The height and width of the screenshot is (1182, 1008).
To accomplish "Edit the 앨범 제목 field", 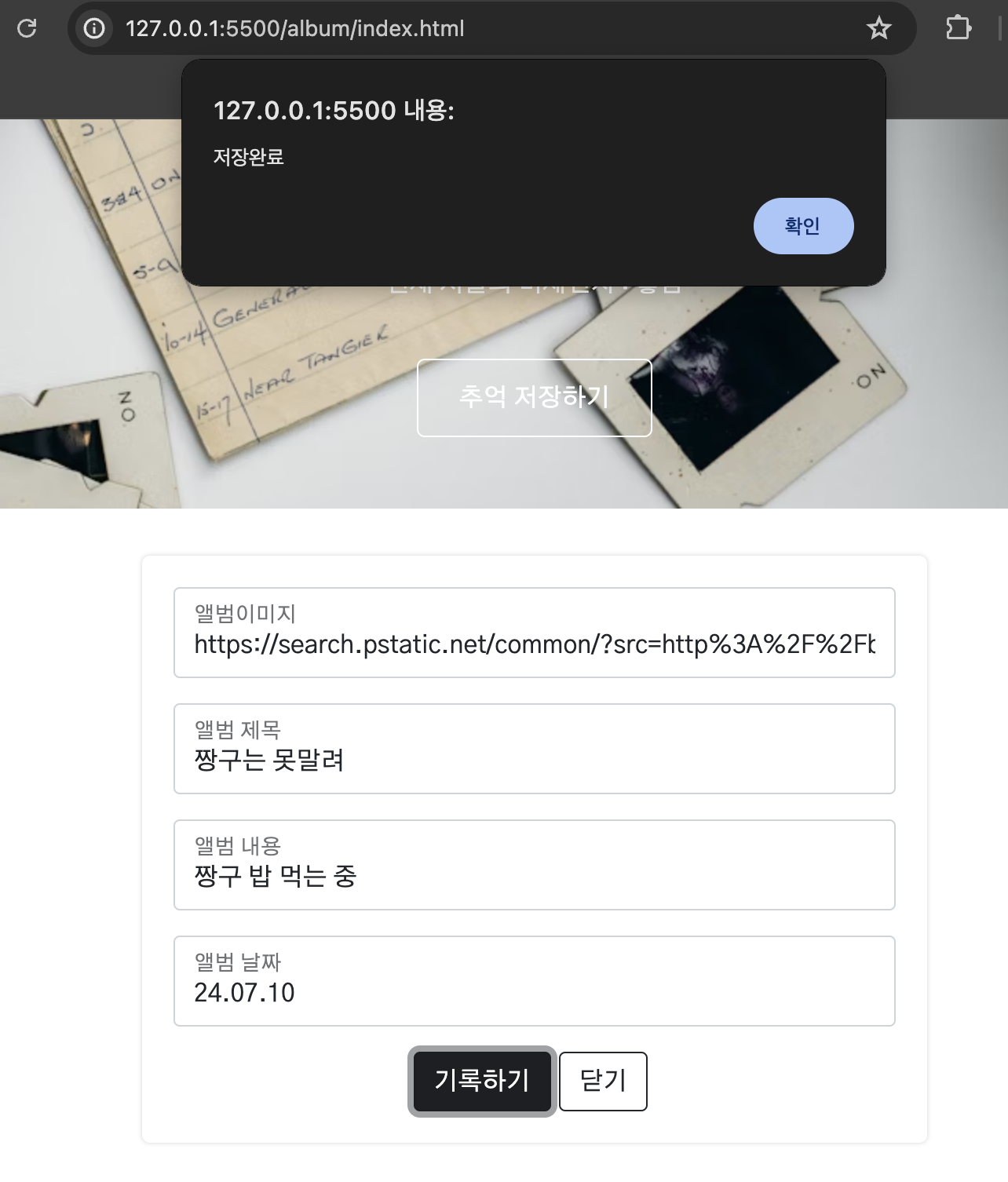I will tap(534, 759).
